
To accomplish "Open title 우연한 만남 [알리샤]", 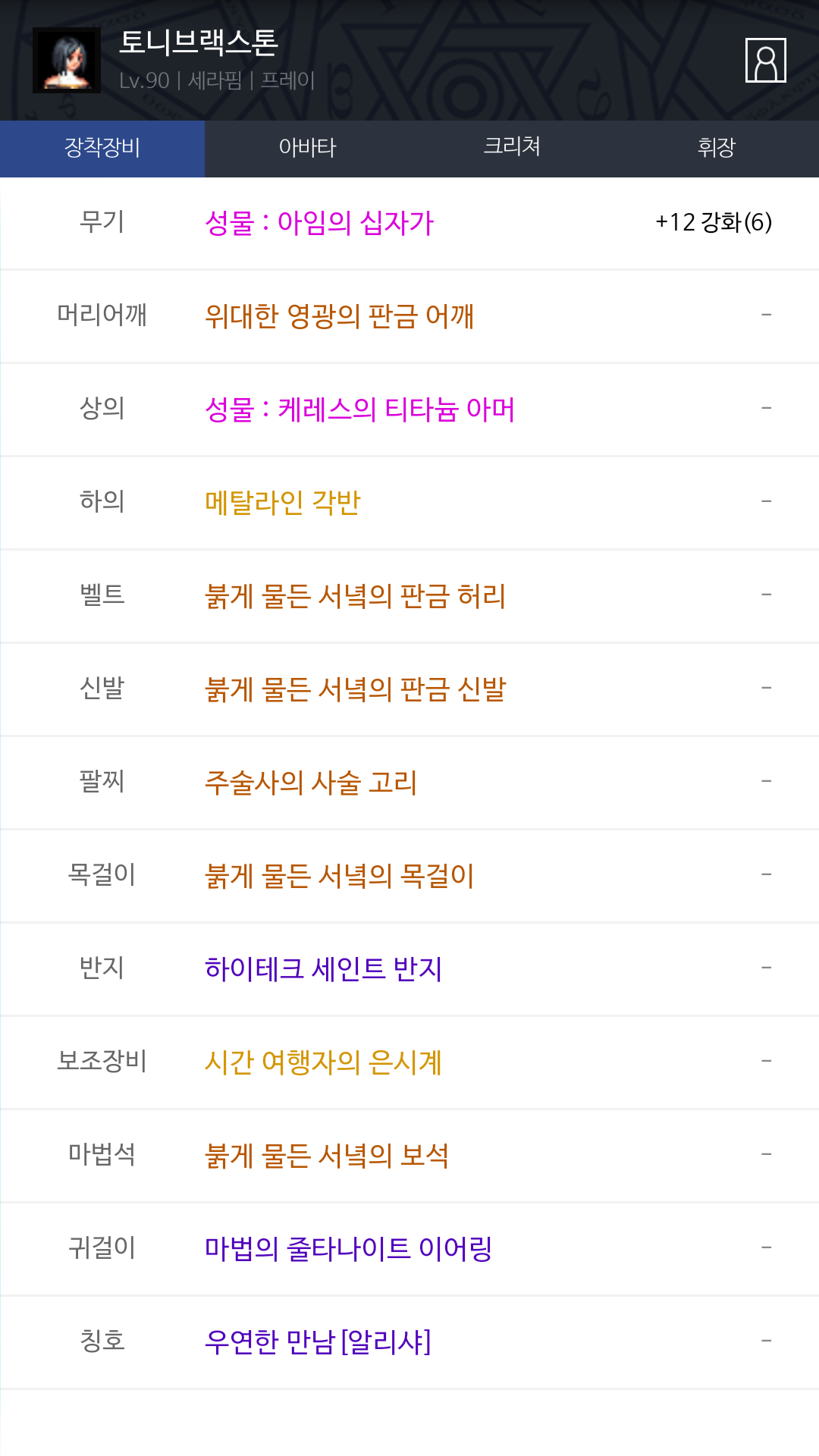I will 318,1342.
